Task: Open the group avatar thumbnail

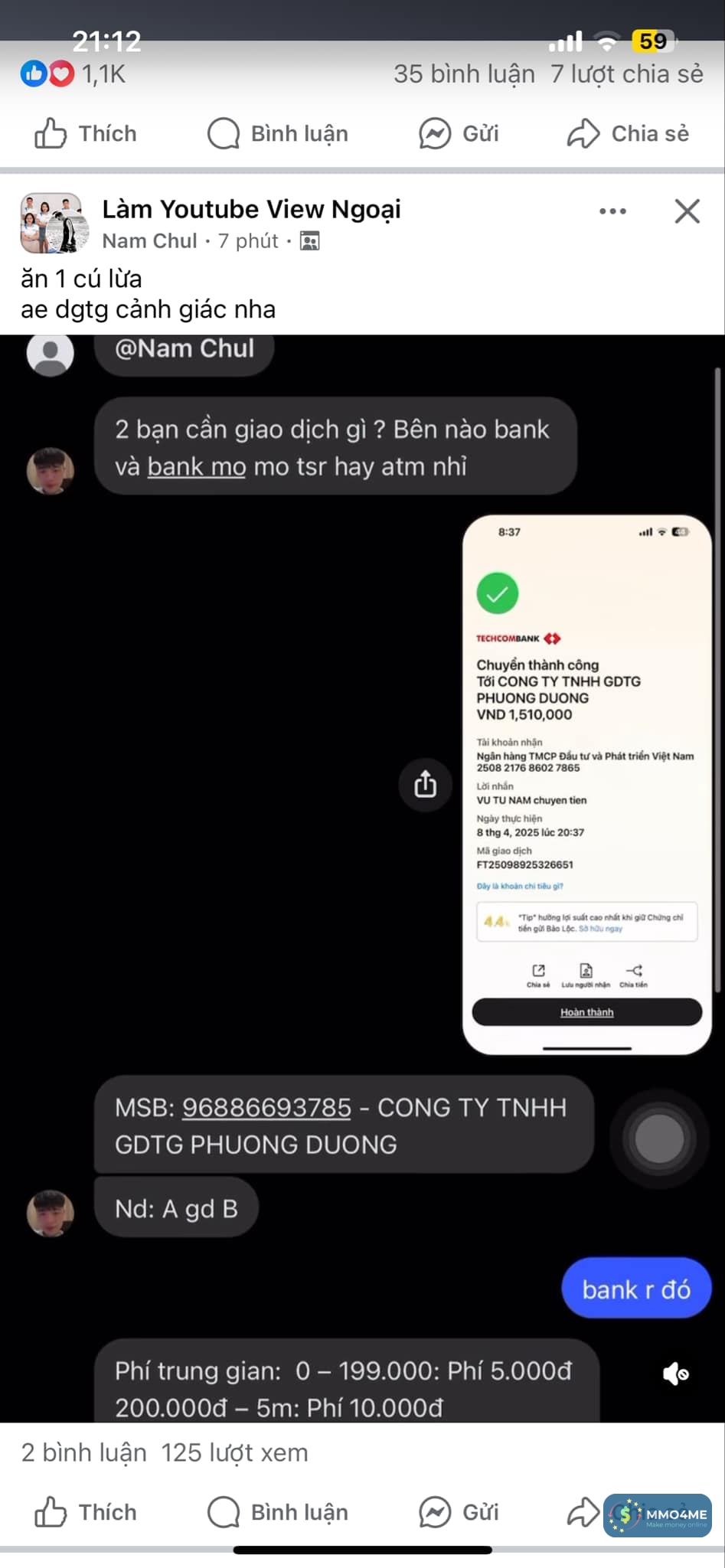Action: tap(54, 223)
